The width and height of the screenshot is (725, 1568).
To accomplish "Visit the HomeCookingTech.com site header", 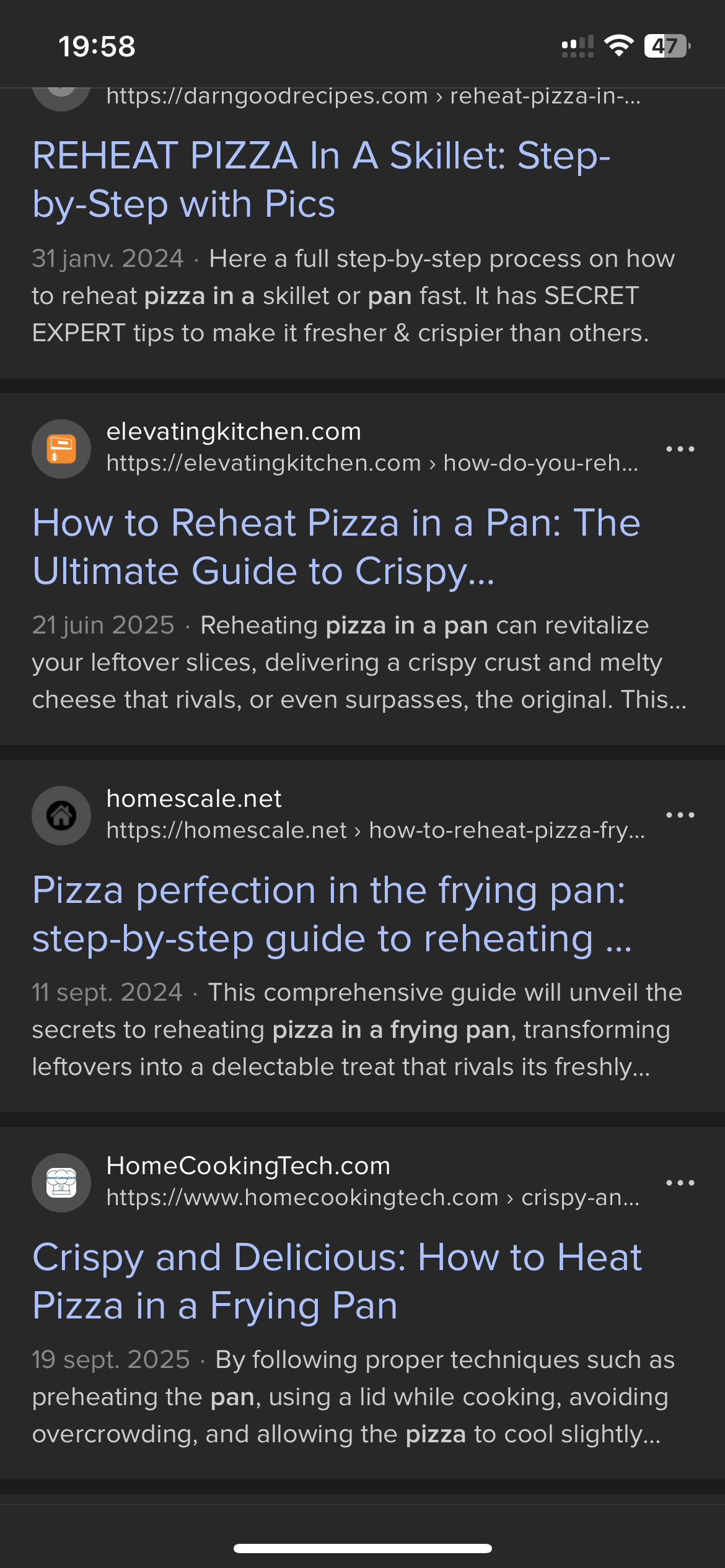I will 248,1166.
